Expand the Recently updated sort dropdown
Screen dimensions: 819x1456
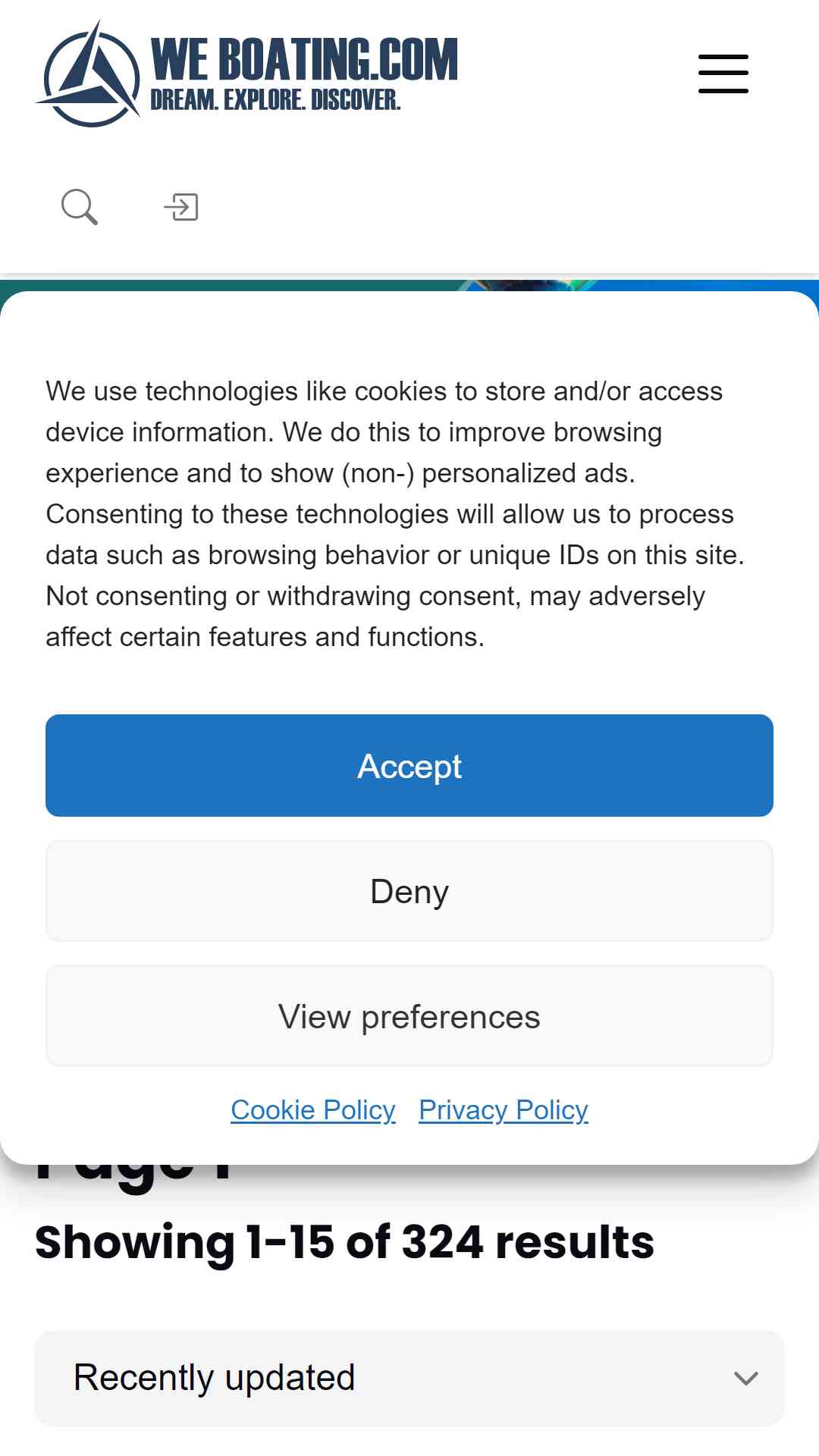tap(409, 1378)
